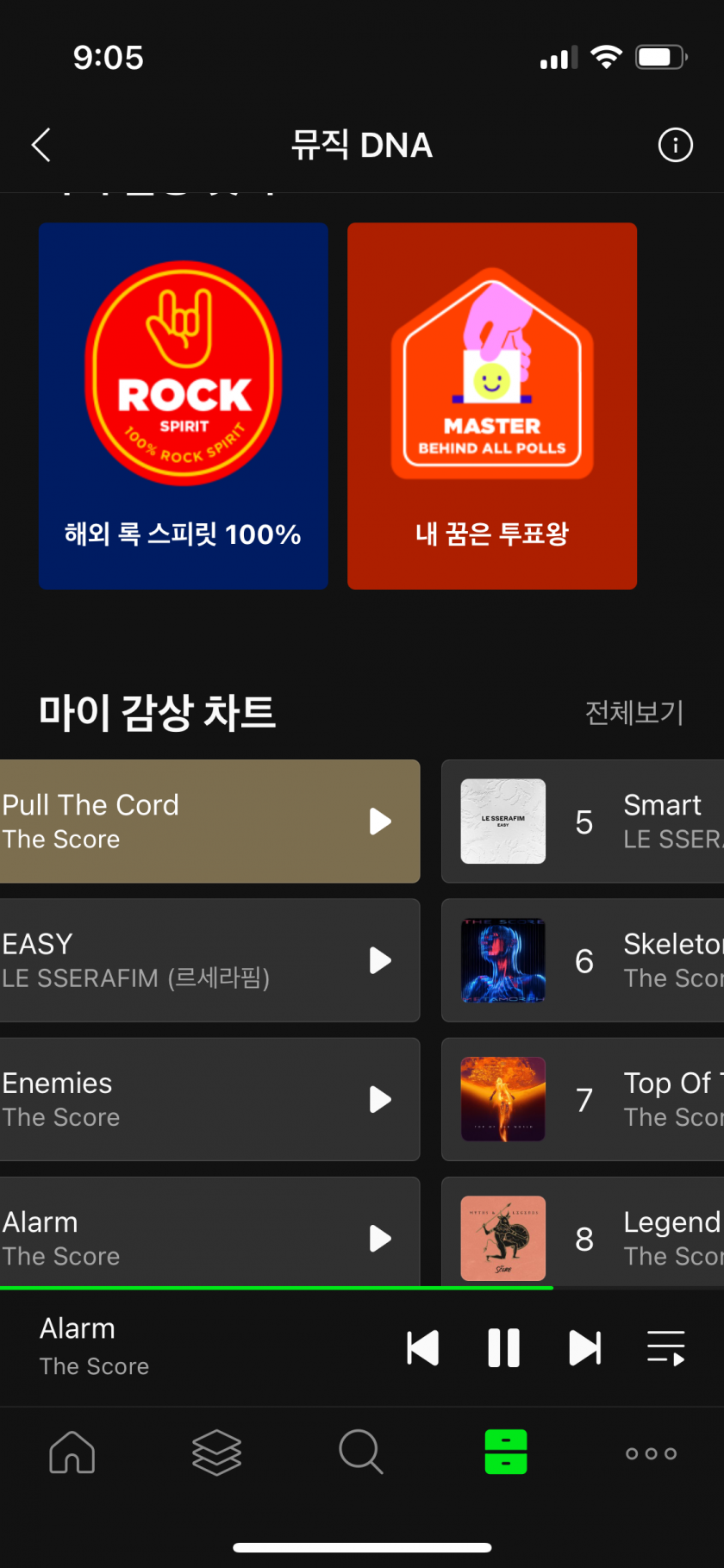Open the 내 꿈은 투표왕 card
Screen dimensions: 724x1568
tap(492, 406)
